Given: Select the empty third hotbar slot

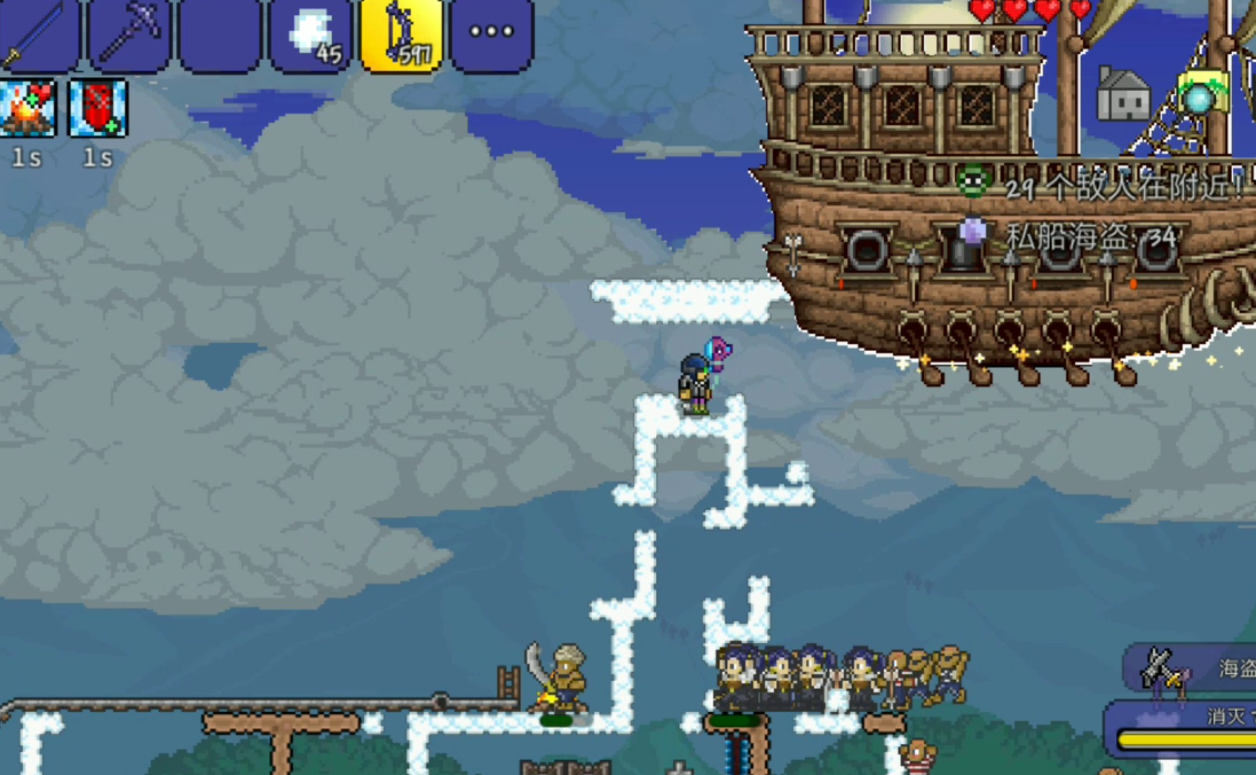Looking at the screenshot, I should tap(220, 36).
